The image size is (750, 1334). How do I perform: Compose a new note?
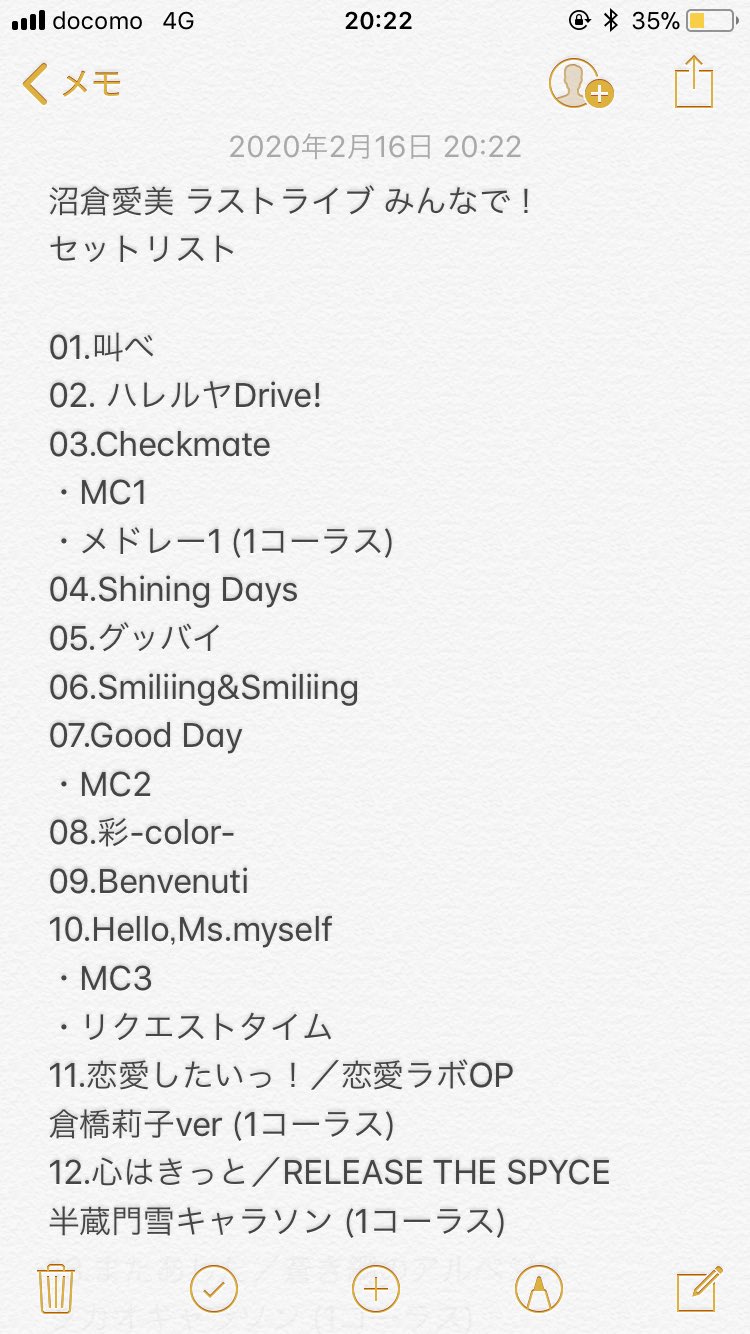(699, 1288)
